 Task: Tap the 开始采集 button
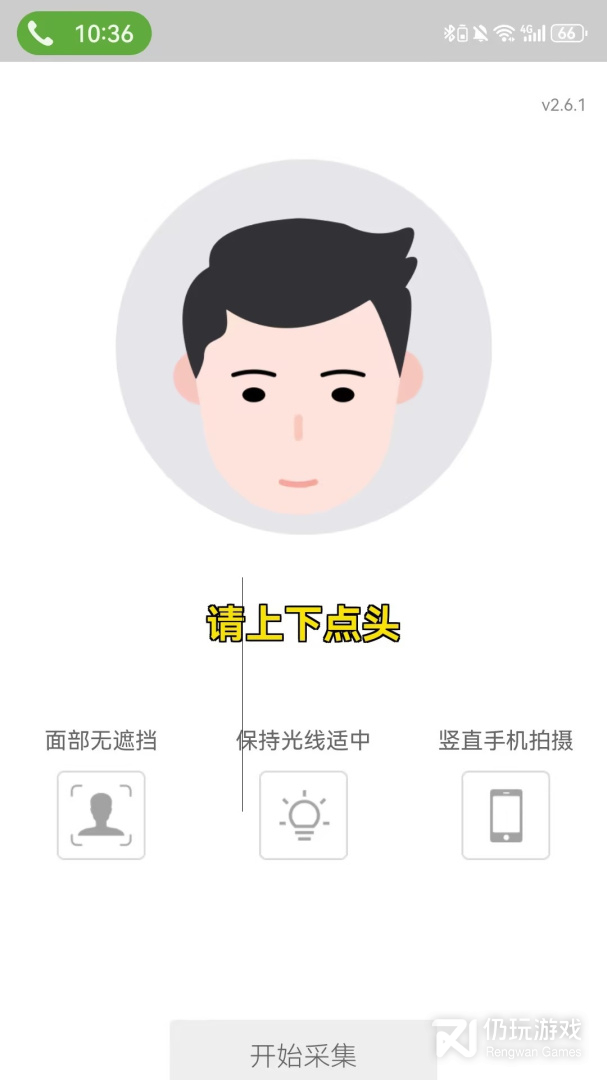coord(303,1054)
